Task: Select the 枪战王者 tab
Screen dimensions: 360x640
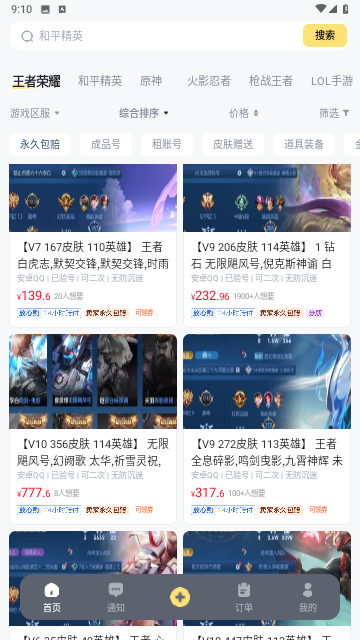Action: (271, 81)
